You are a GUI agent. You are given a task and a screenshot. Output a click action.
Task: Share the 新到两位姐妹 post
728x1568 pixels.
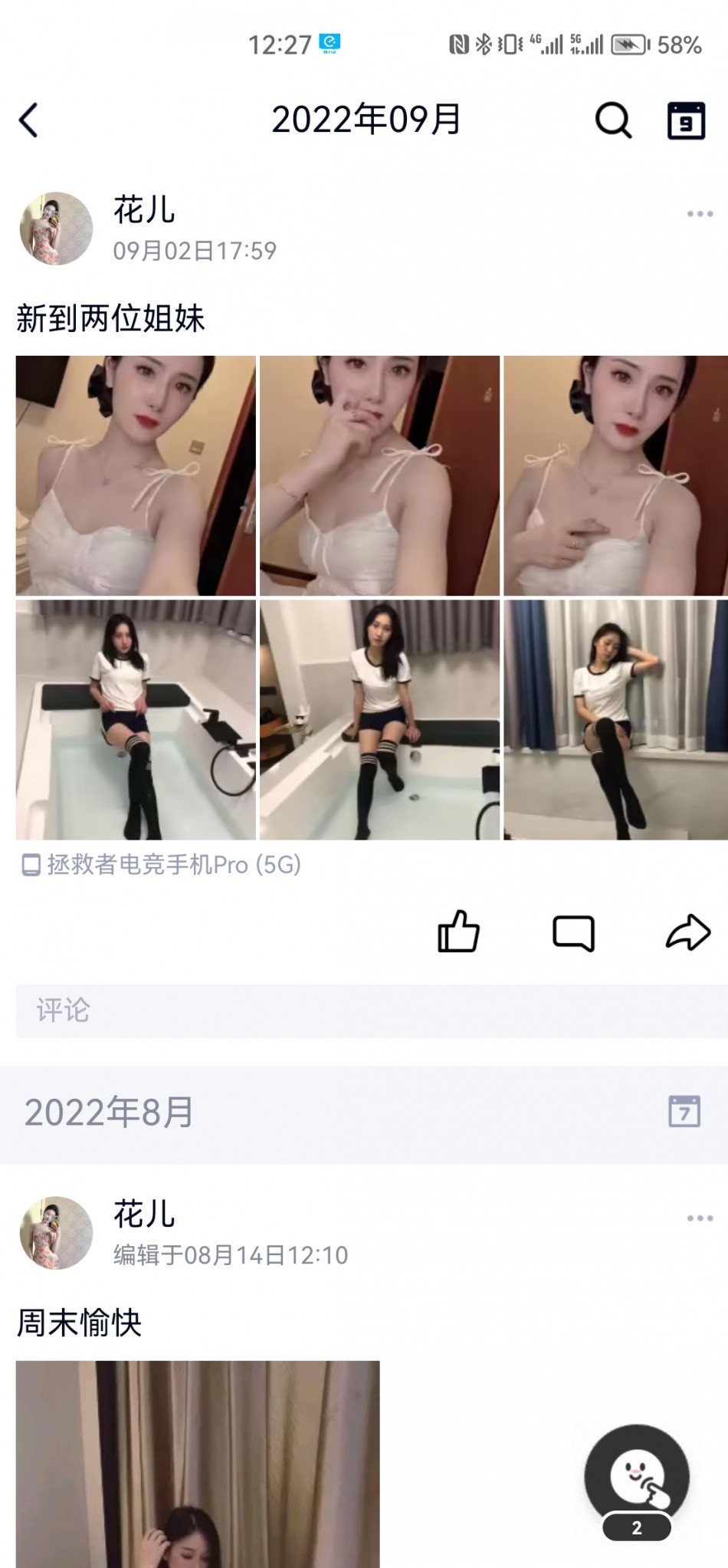pyautogui.click(x=687, y=932)
